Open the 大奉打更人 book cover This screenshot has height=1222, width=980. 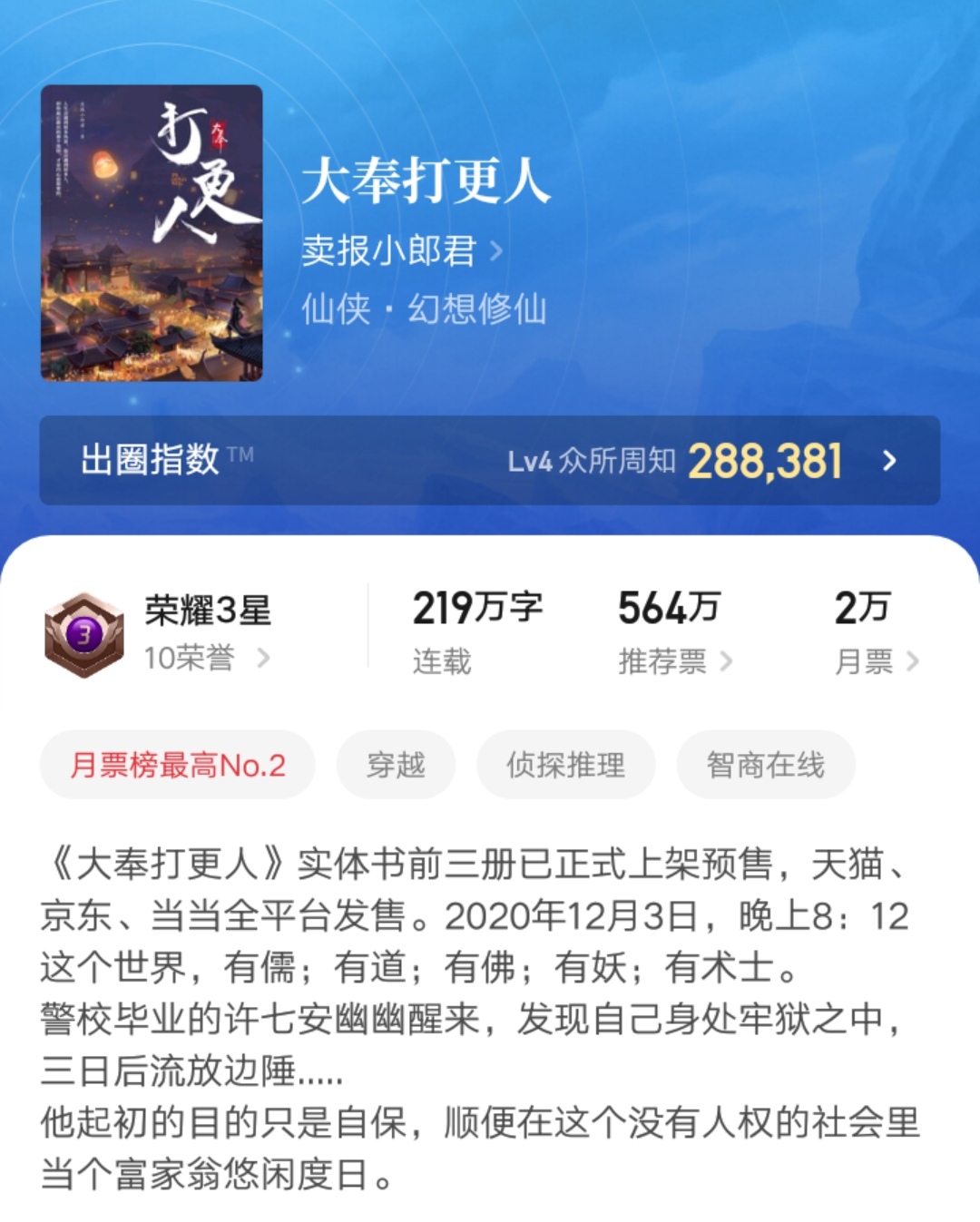tap(152, 233)
